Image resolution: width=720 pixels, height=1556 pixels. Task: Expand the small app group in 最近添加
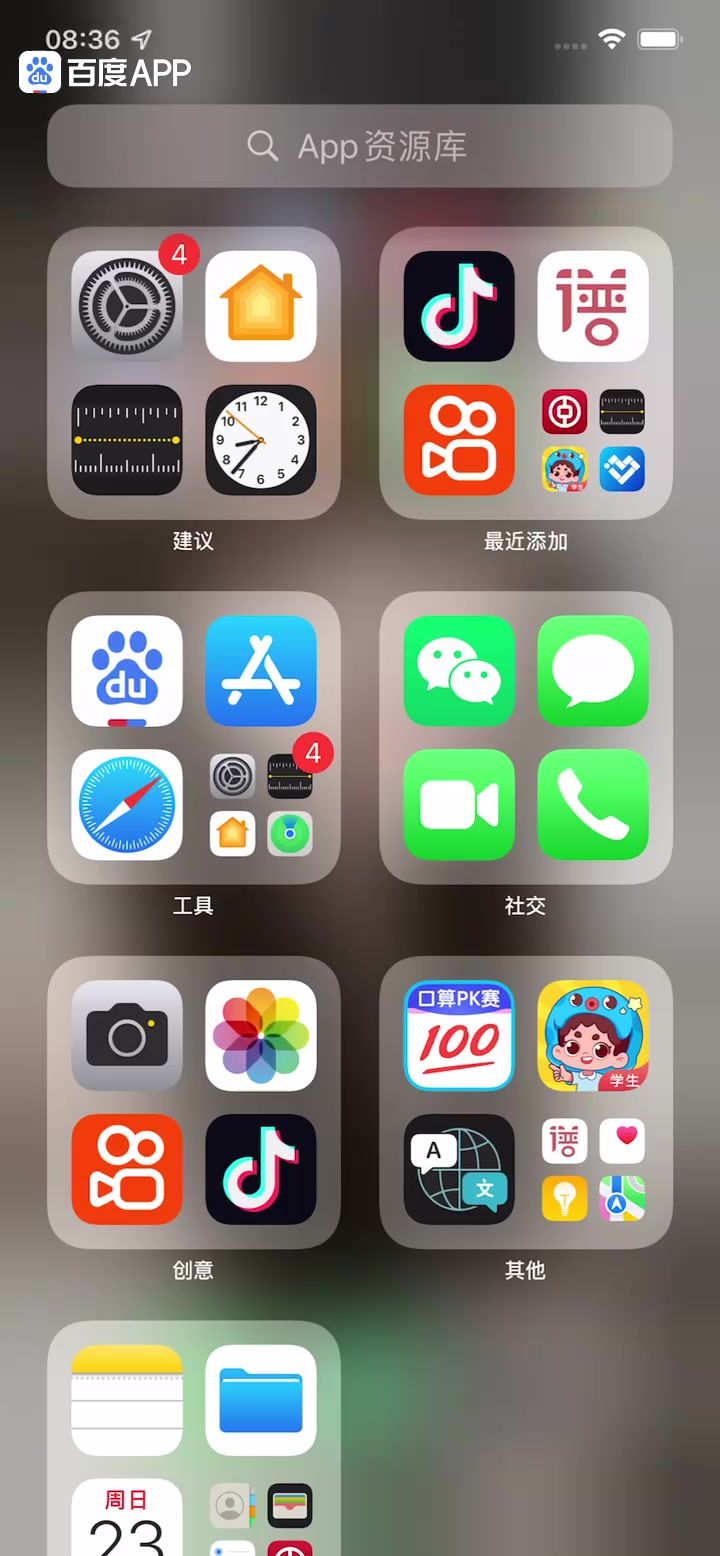pos(593,440)
